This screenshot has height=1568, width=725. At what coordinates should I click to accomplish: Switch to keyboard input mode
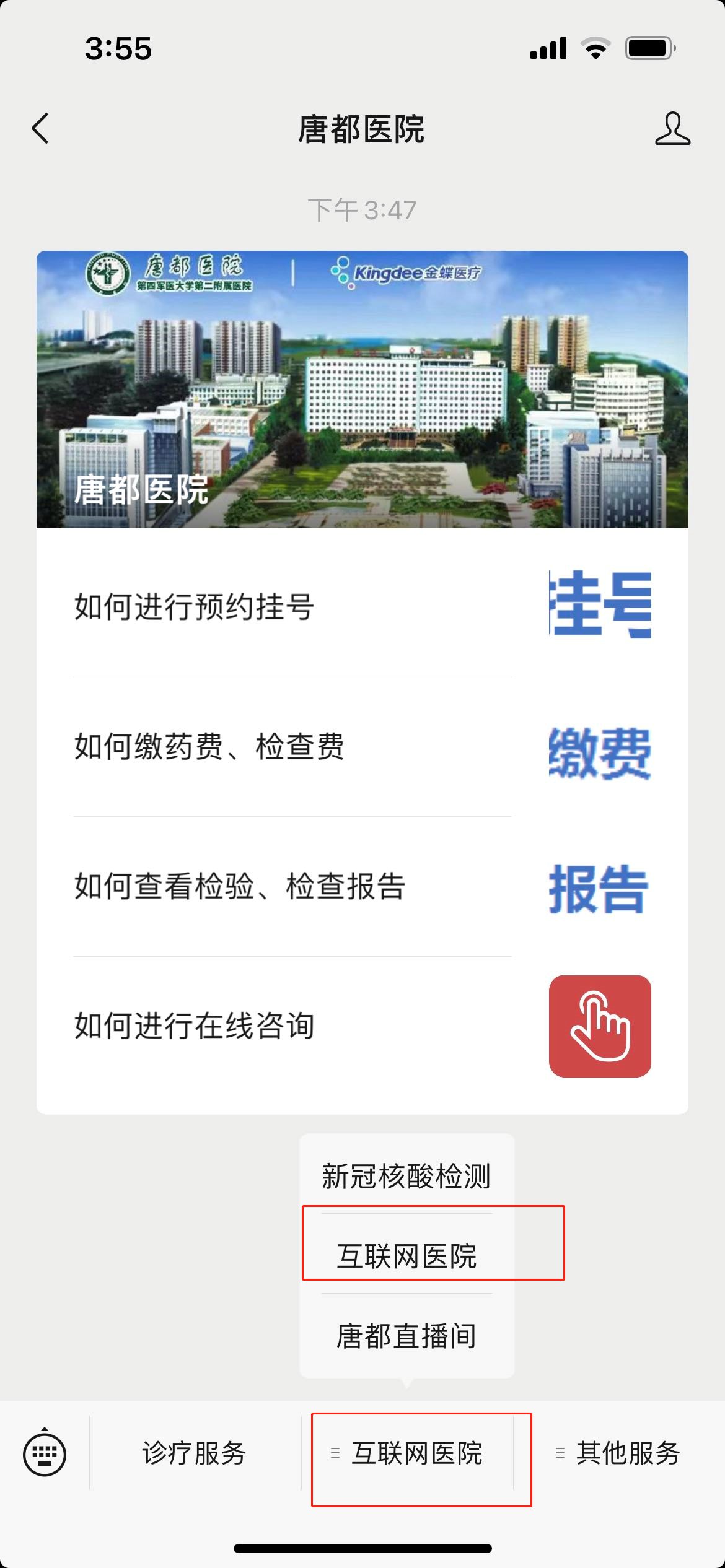(45, 1453)
